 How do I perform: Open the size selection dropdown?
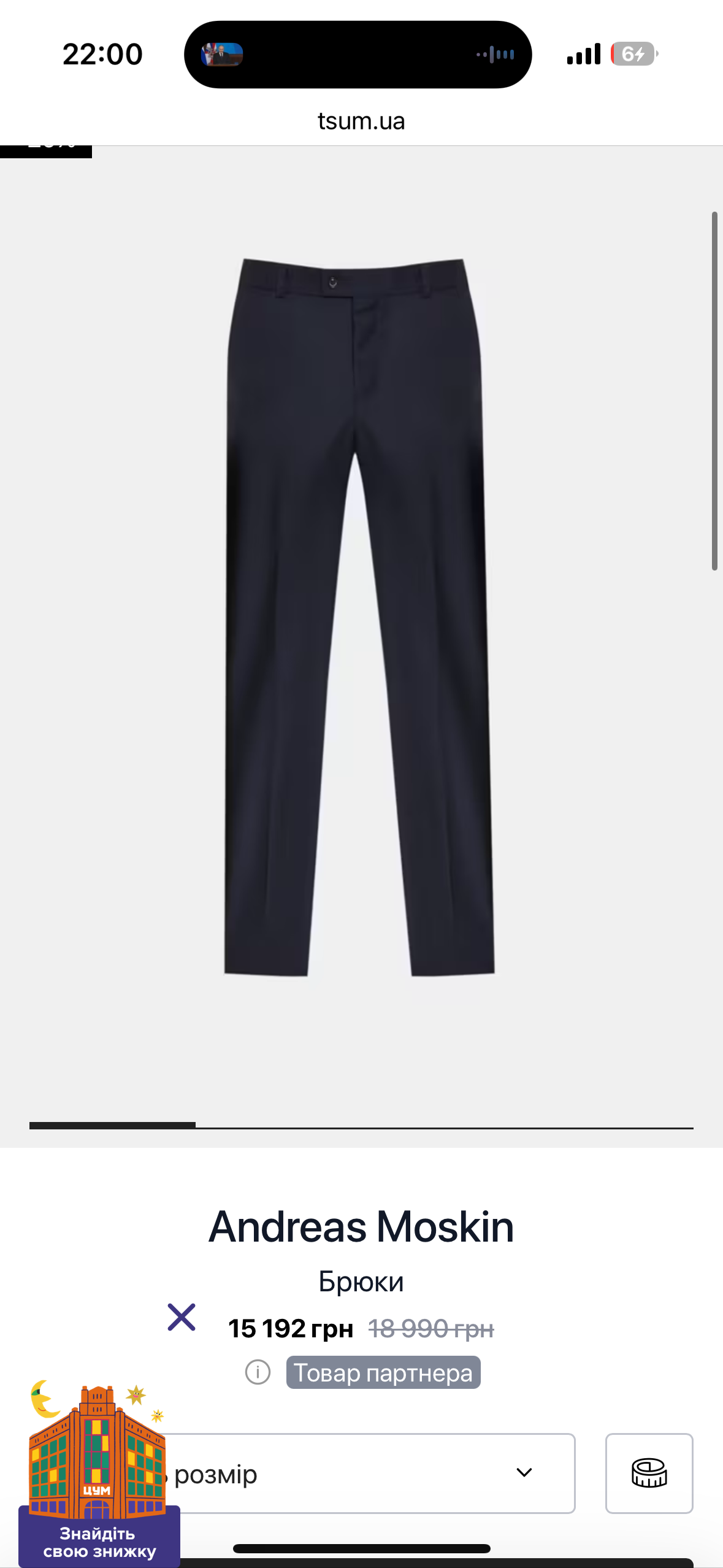coord(368,1473)
